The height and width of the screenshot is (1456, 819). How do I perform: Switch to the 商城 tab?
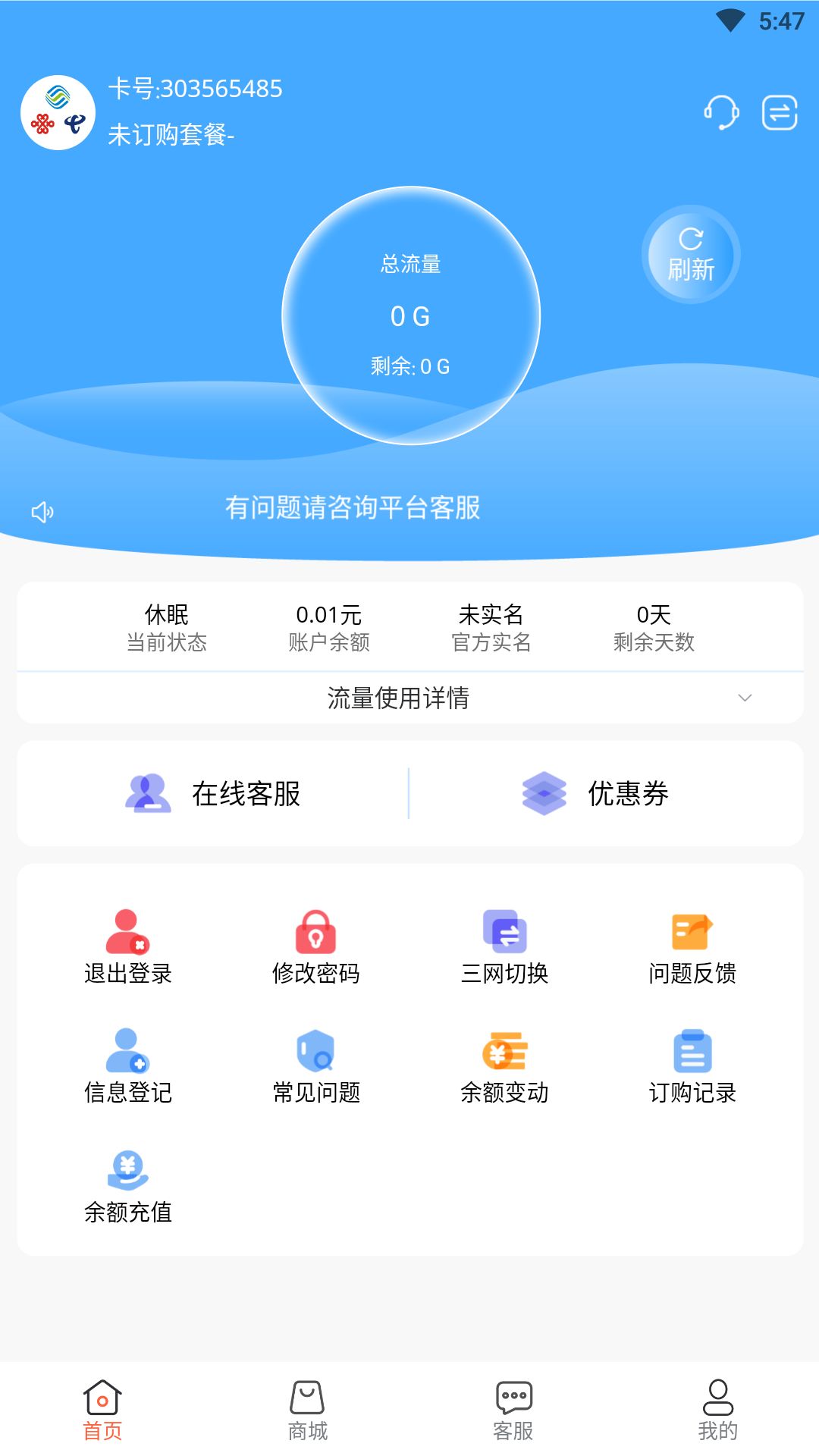click(307, 1410)
